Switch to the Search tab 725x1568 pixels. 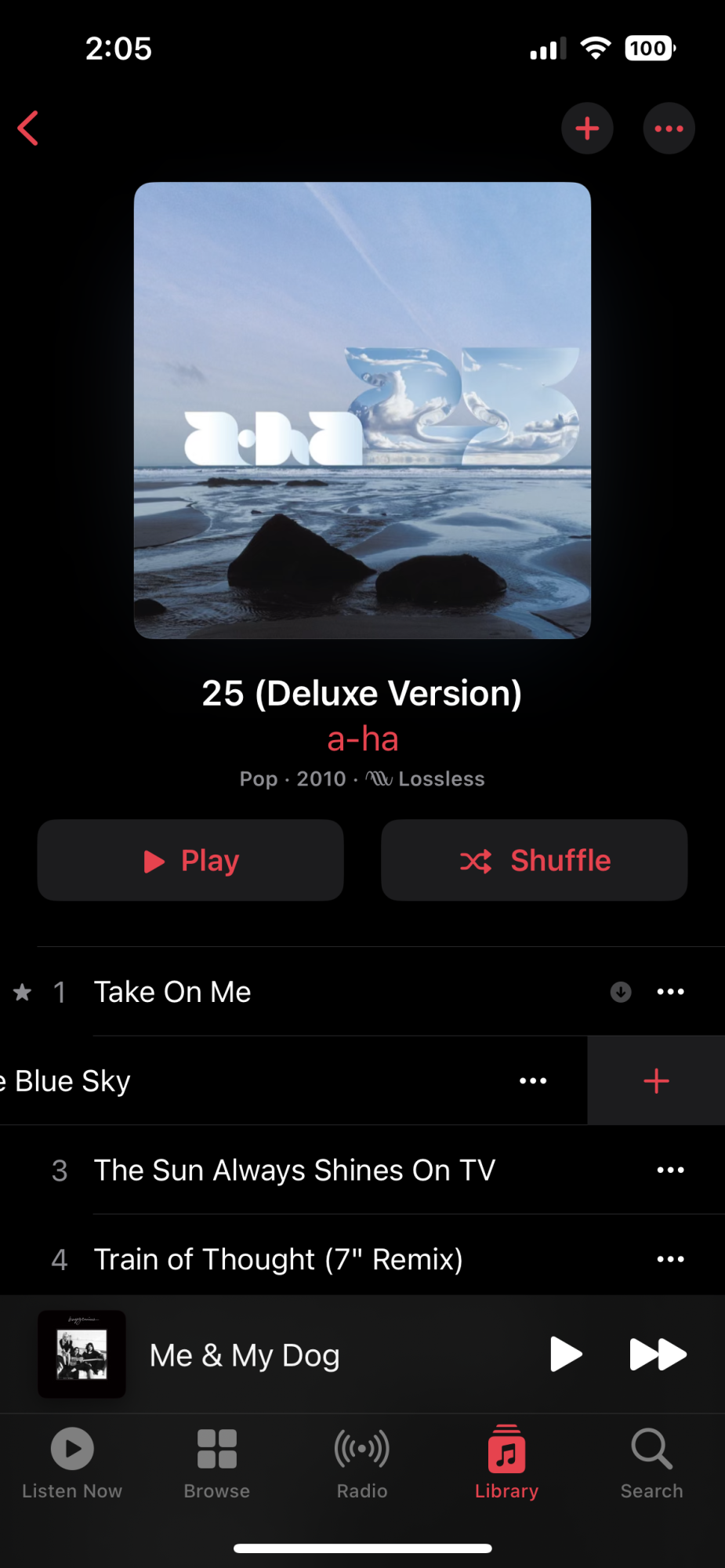coord(651,1463)
